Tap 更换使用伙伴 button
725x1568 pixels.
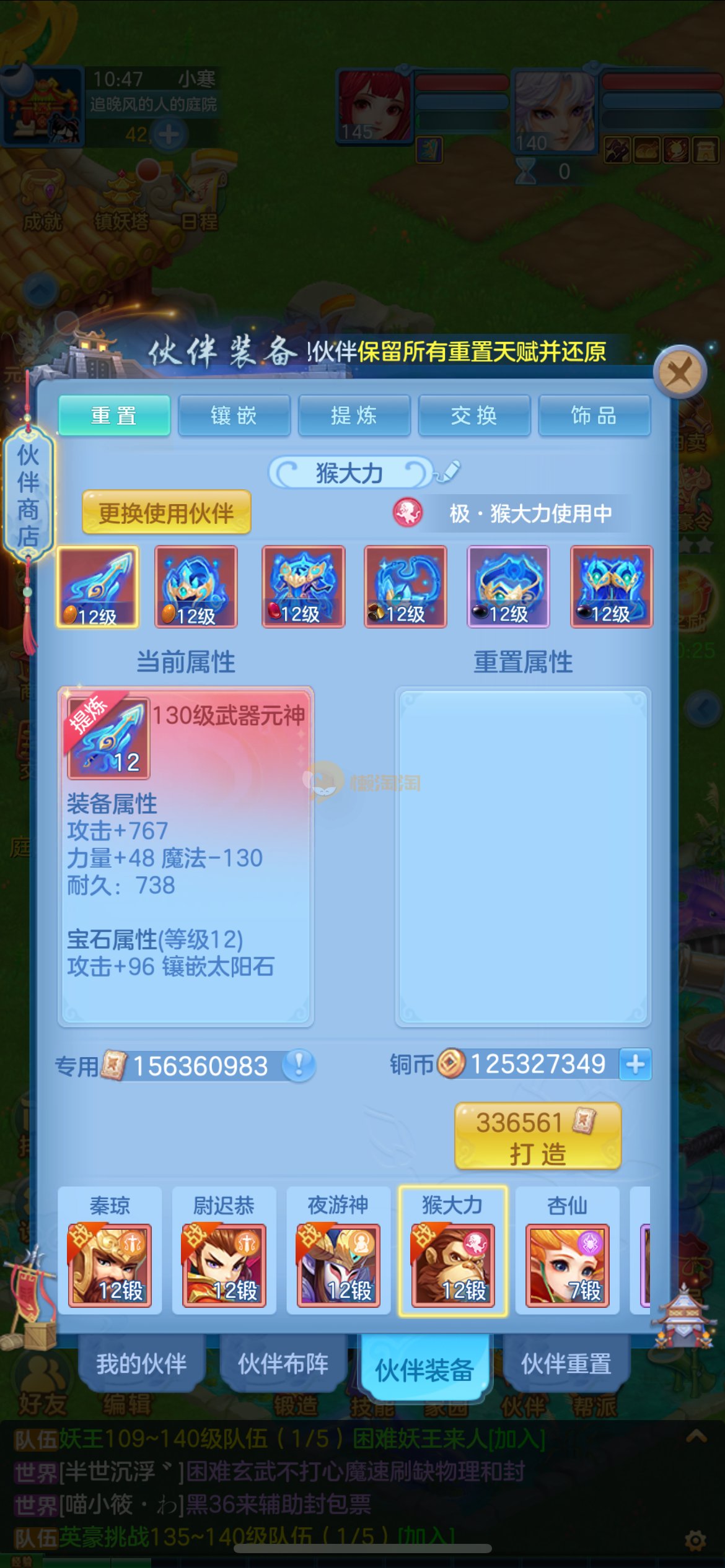point(166,512)
